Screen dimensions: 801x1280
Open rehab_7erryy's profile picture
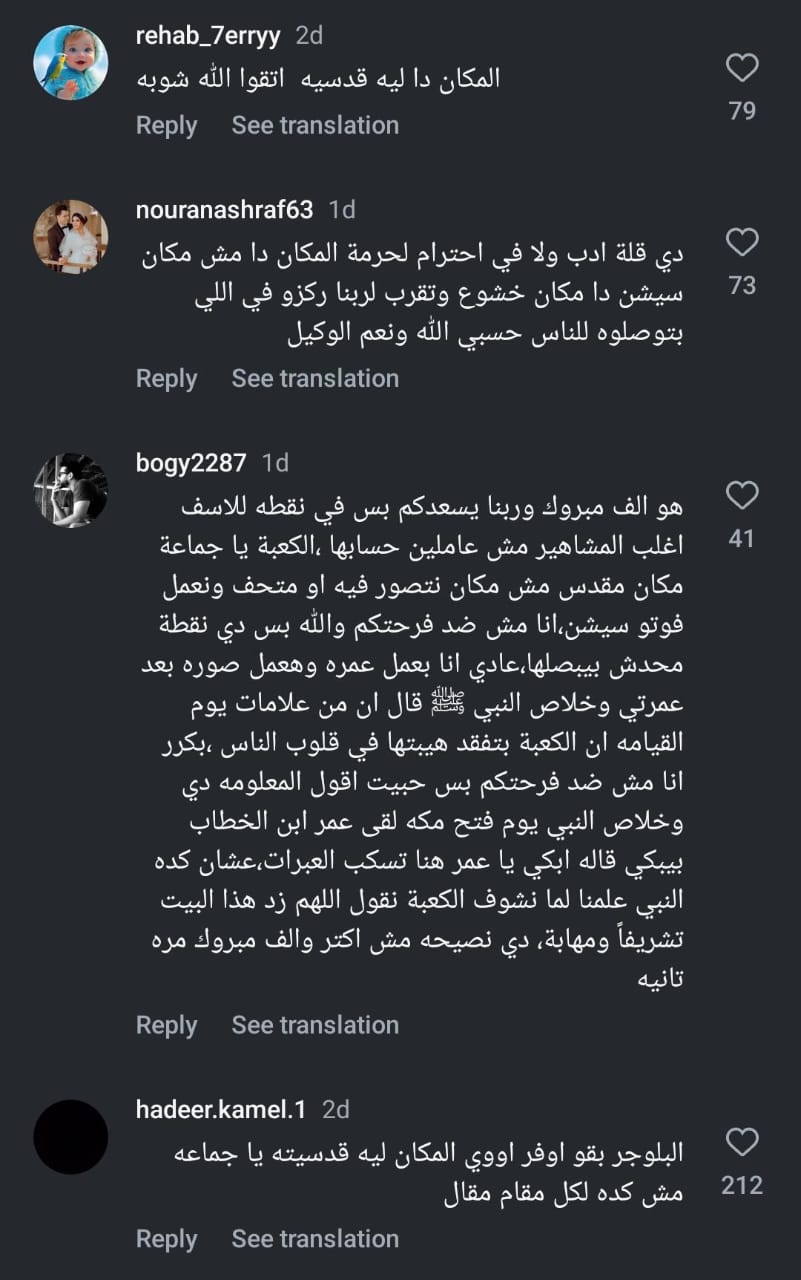point(71,62)
